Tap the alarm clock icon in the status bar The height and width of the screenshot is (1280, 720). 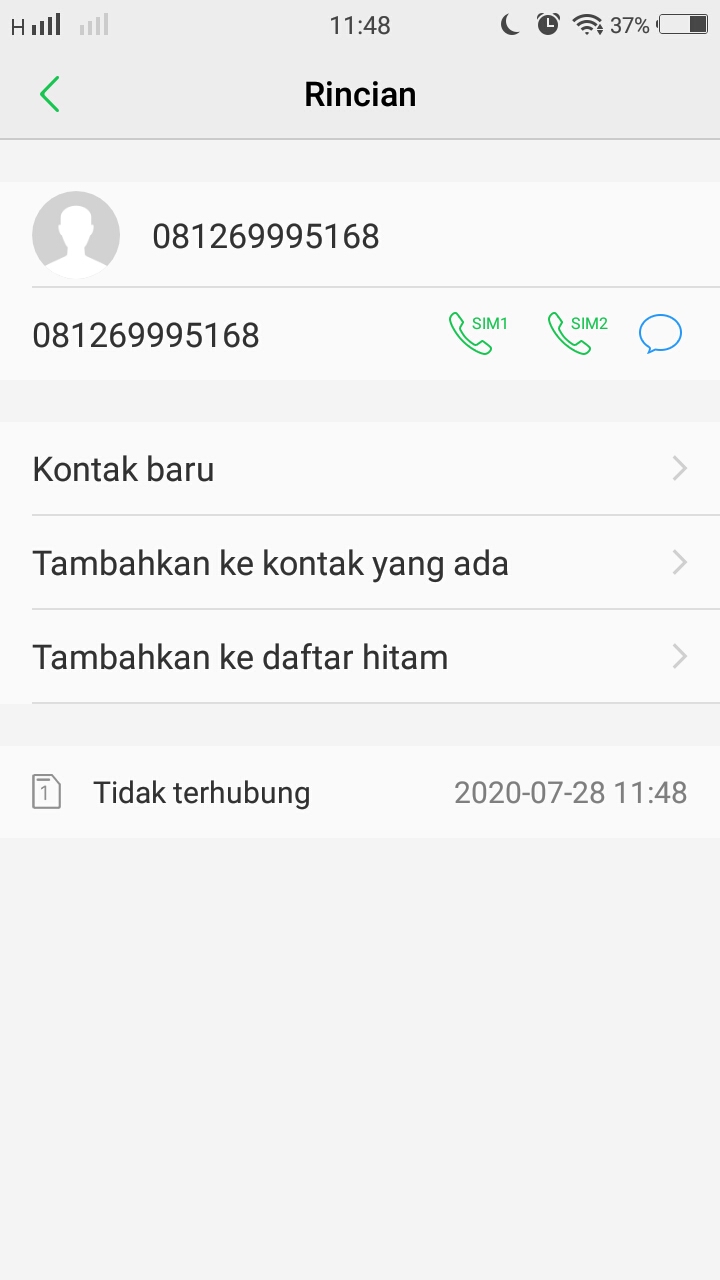click(548, 25)
